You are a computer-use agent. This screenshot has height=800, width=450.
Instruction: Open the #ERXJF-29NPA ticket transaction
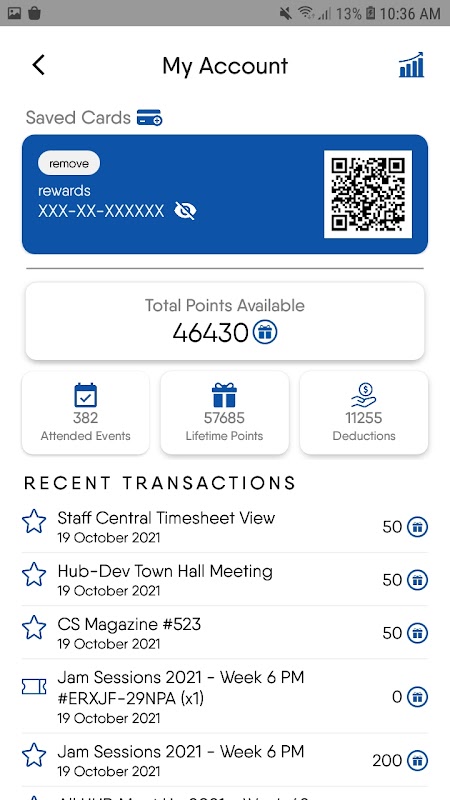pyautogui.click(x=225, y=696)
